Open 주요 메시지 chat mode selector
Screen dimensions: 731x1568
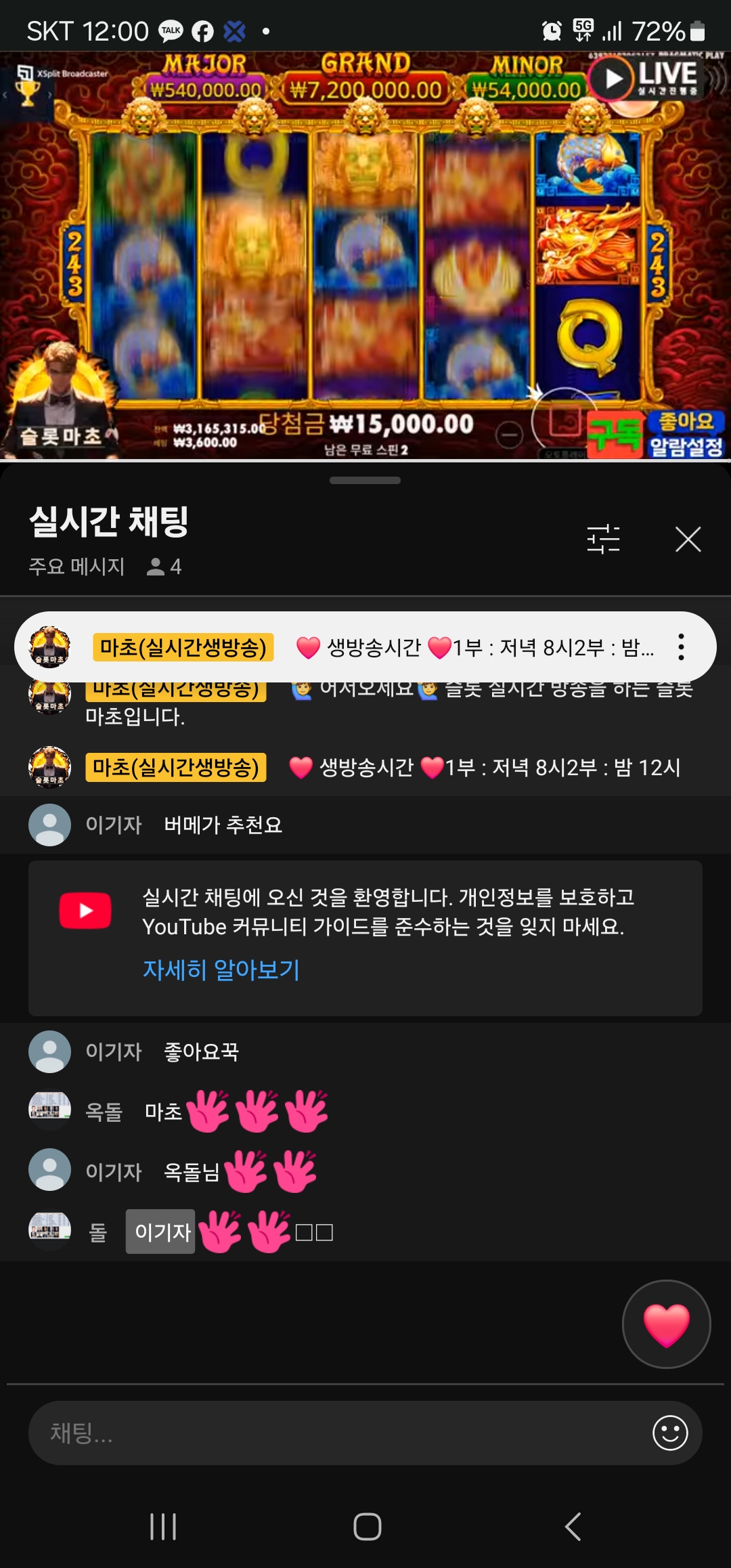[x=76, y=566]
